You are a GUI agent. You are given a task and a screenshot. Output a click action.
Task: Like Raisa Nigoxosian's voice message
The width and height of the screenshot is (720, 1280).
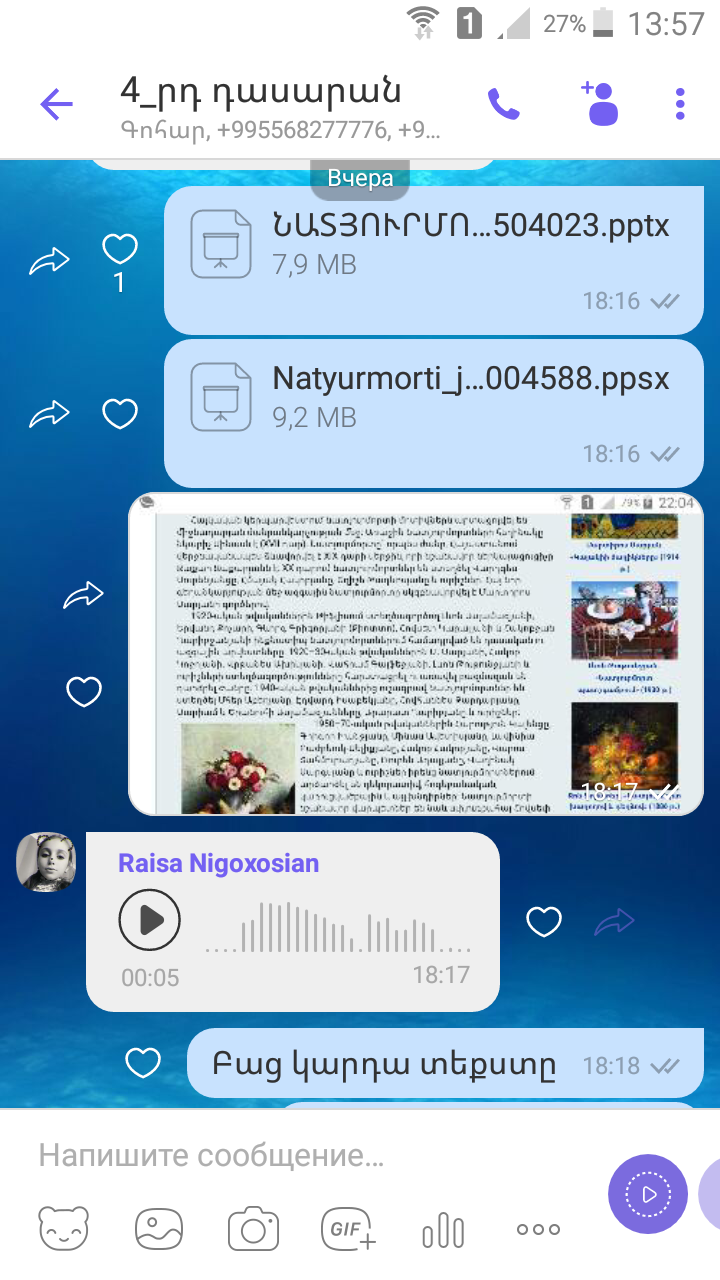(544, 921)
